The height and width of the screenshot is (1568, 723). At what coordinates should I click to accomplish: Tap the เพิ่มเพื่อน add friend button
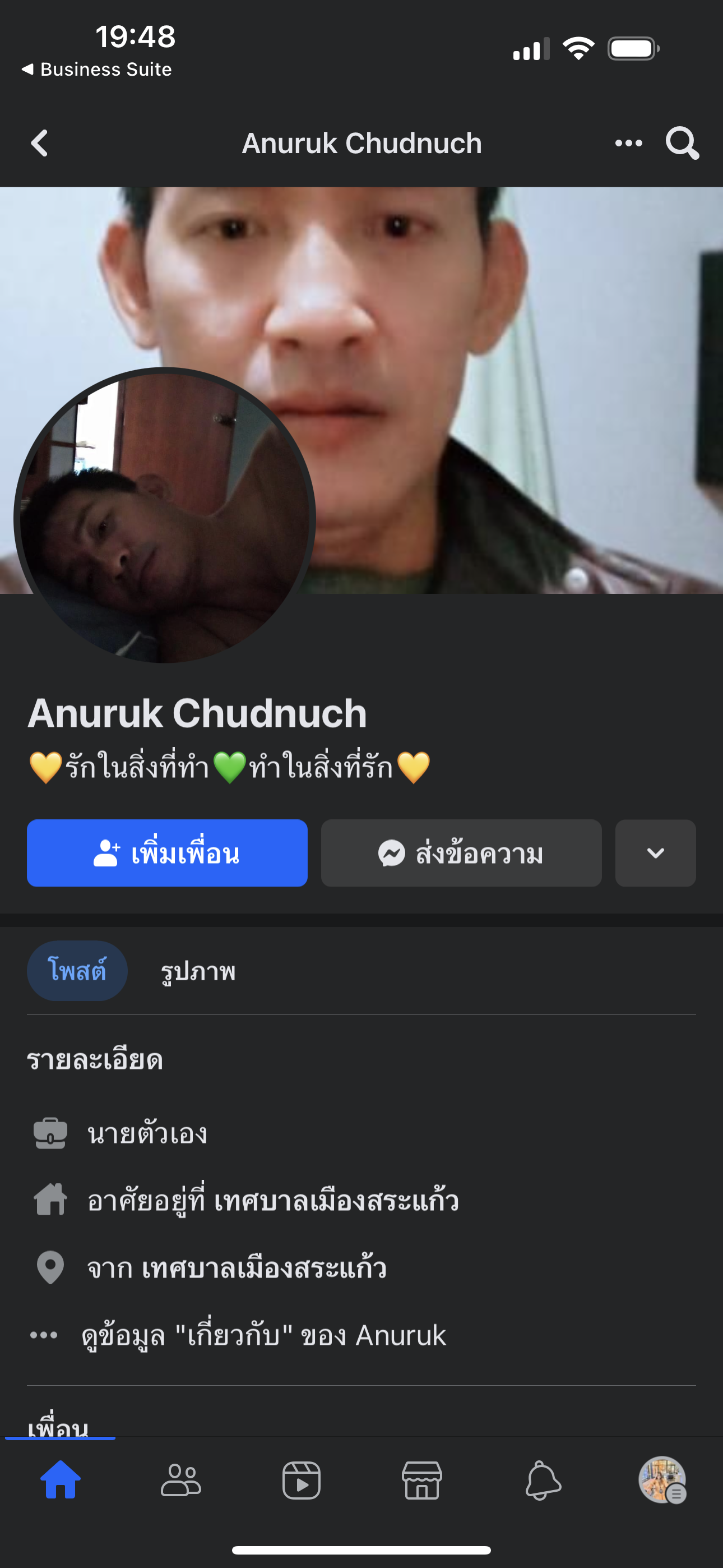(x=167, y=853)
